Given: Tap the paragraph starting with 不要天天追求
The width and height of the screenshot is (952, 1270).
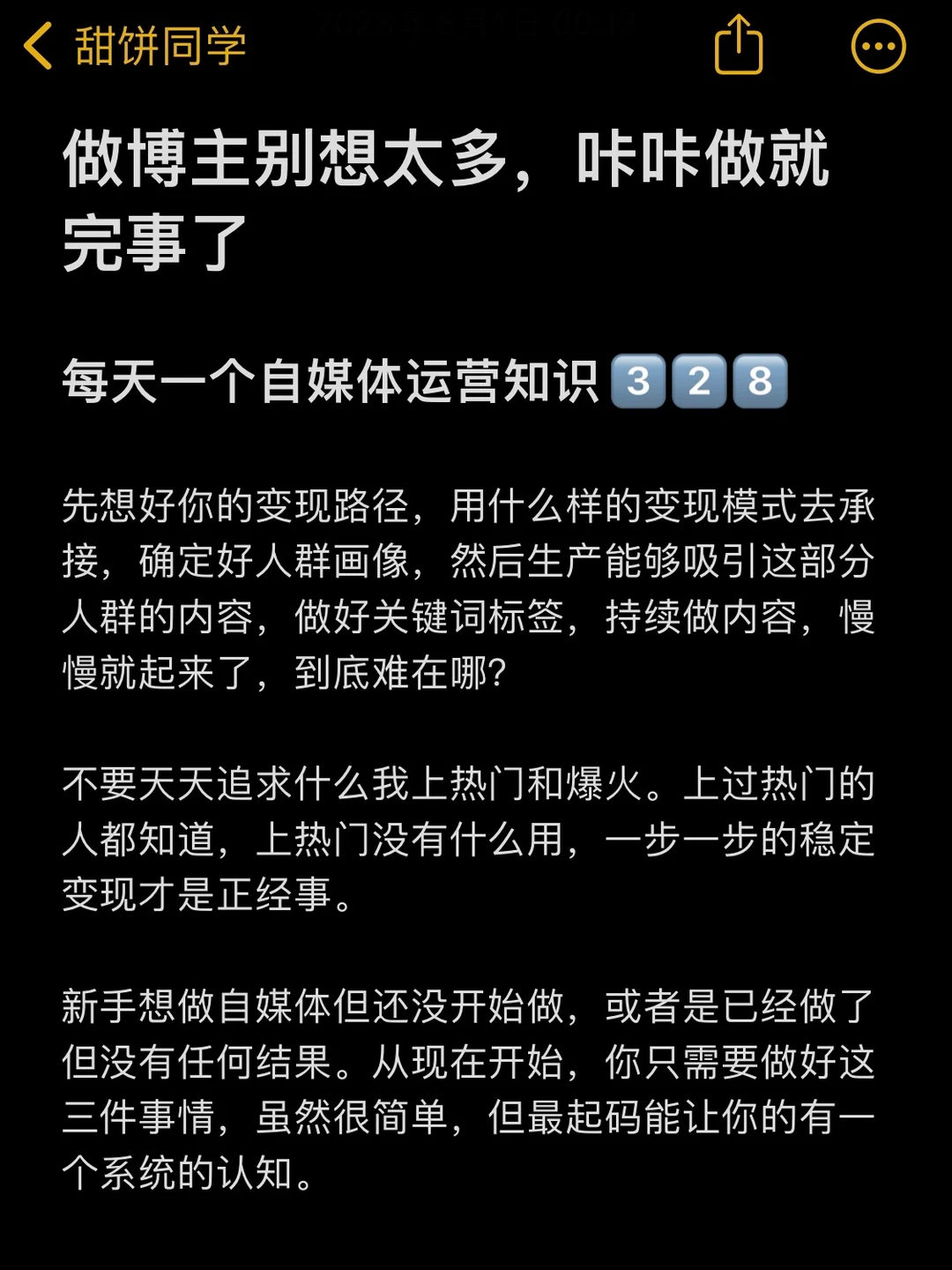Looking at the screenshot, I should [x=467, y=838].
